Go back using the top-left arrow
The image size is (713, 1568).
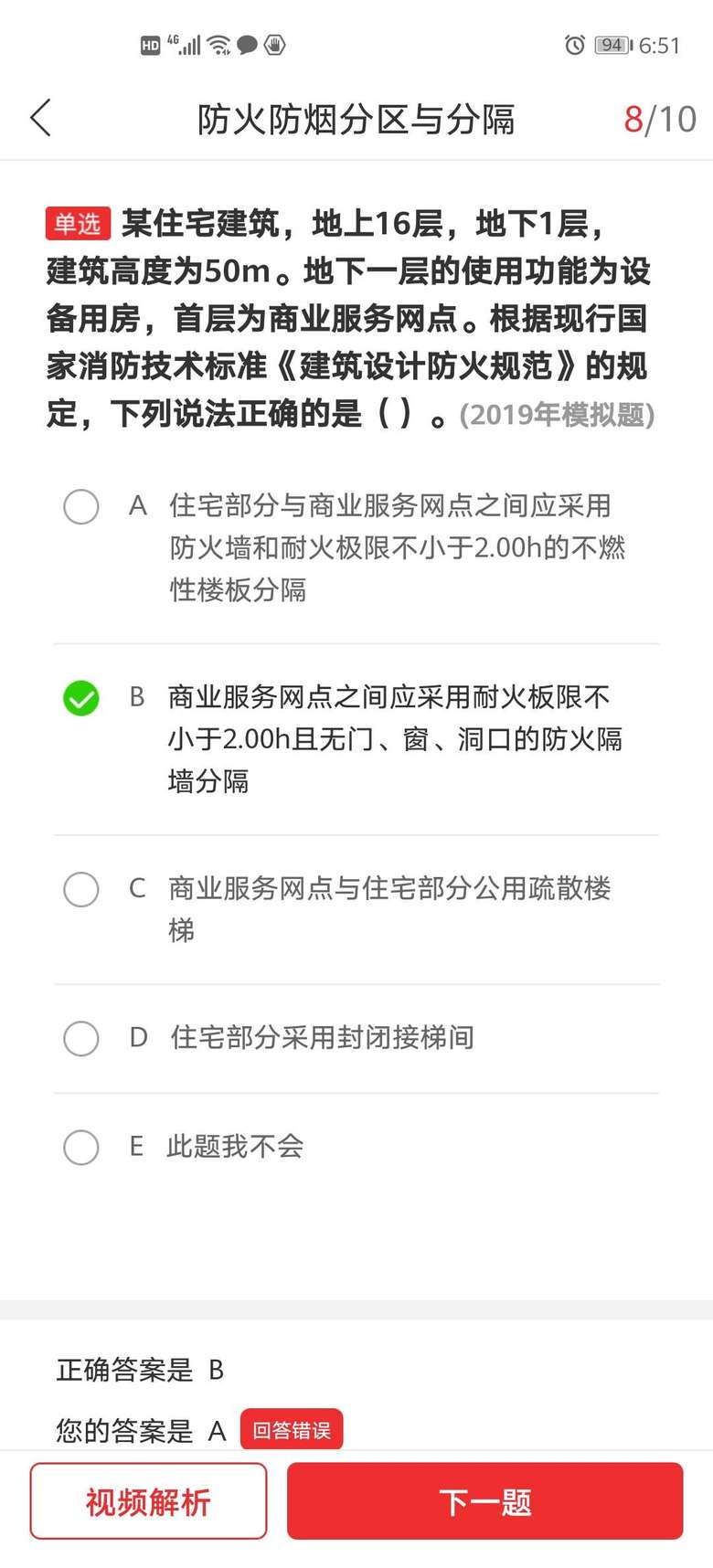41,119
